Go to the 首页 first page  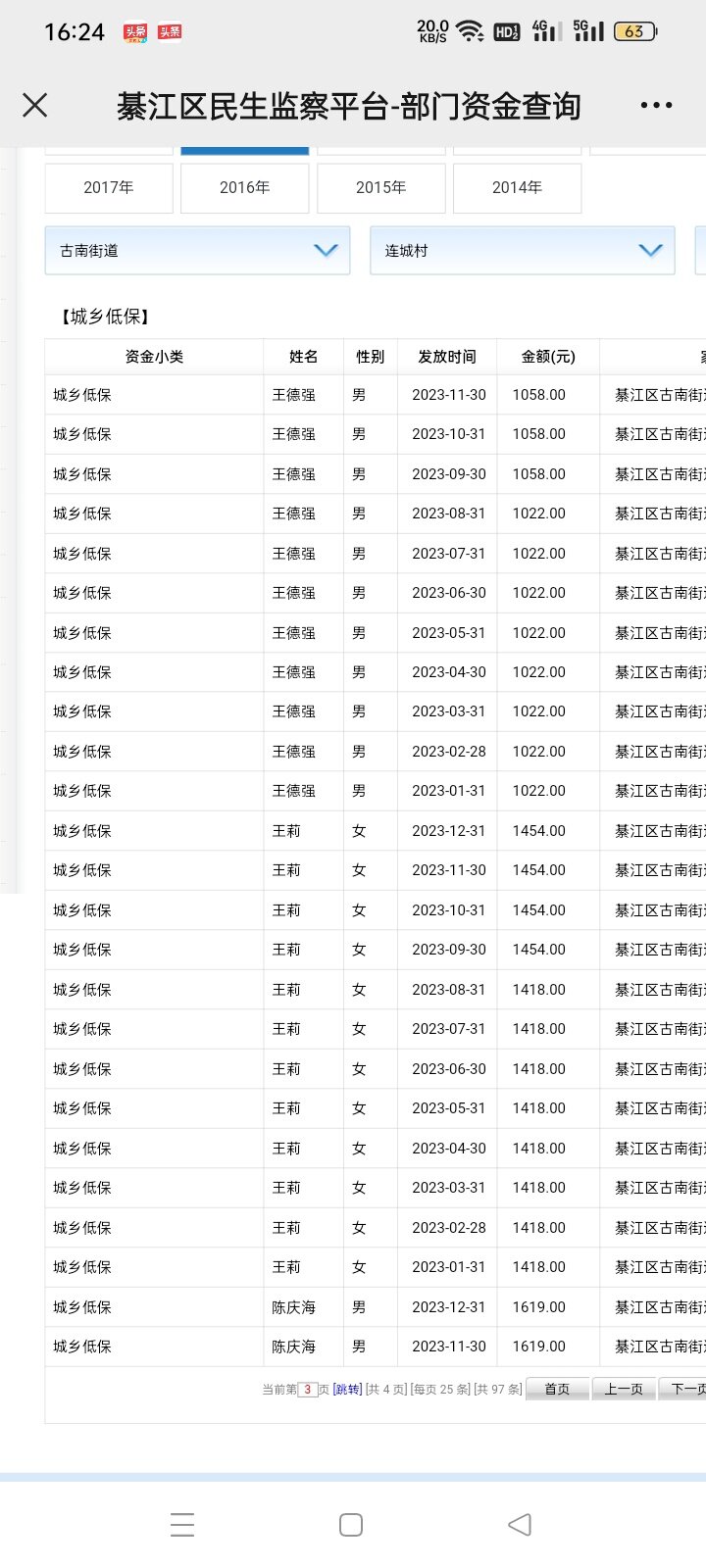557,1389
